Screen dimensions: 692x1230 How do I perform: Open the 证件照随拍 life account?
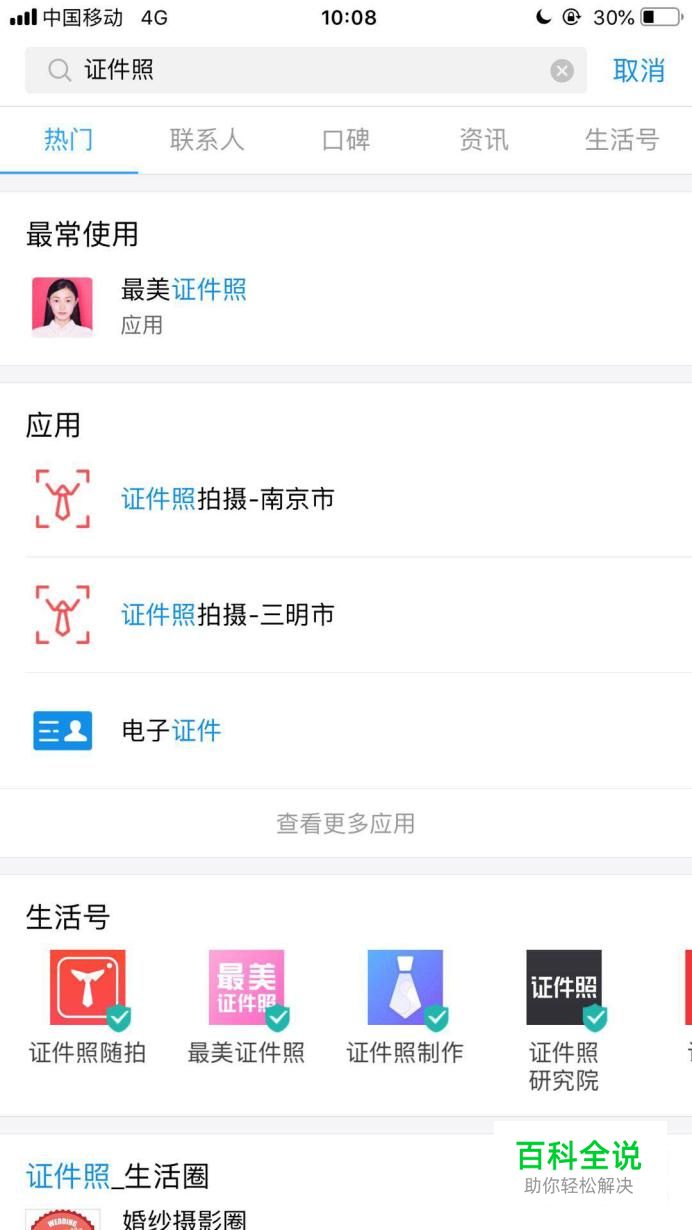click(x=88, y=1005)
